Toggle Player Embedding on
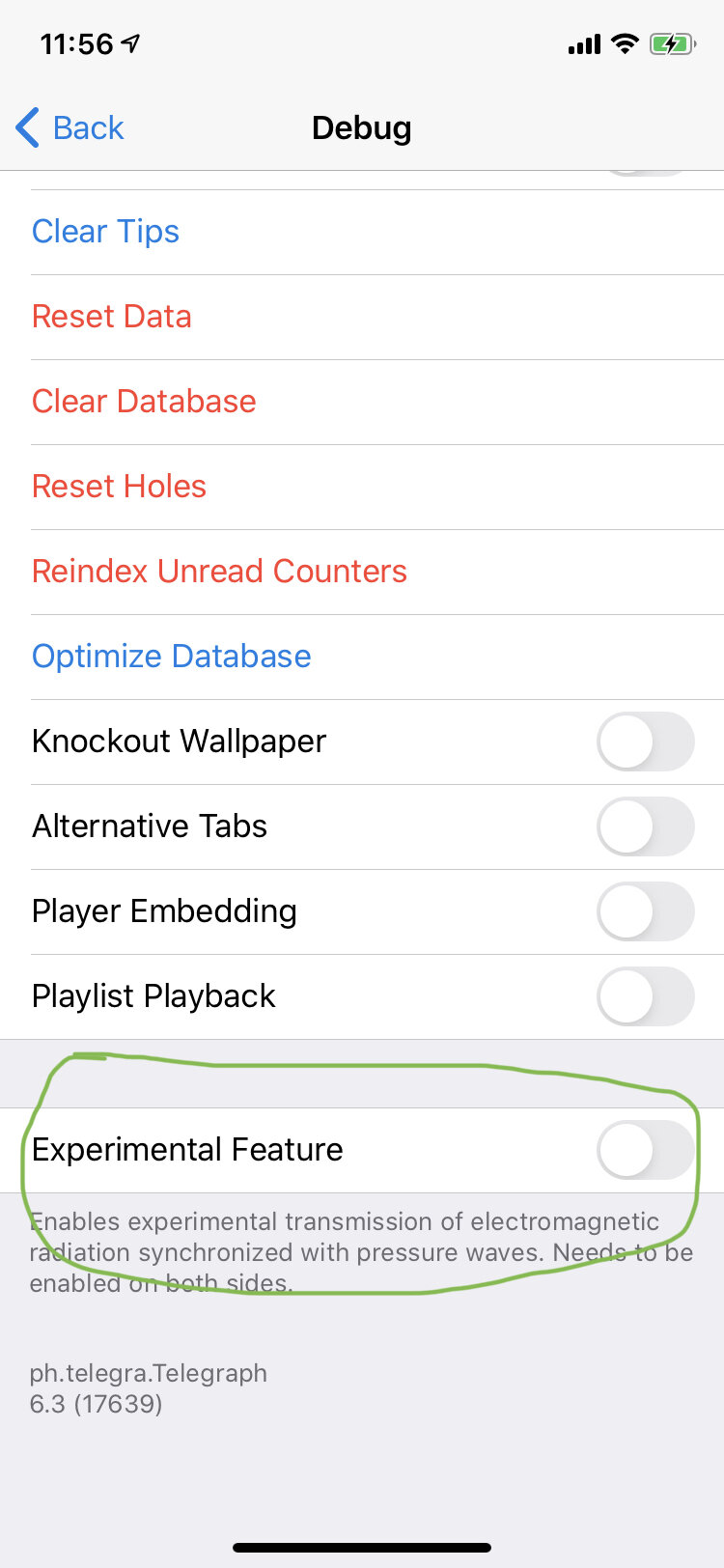This screenshot has width=724, height=1568. point(646,911)
